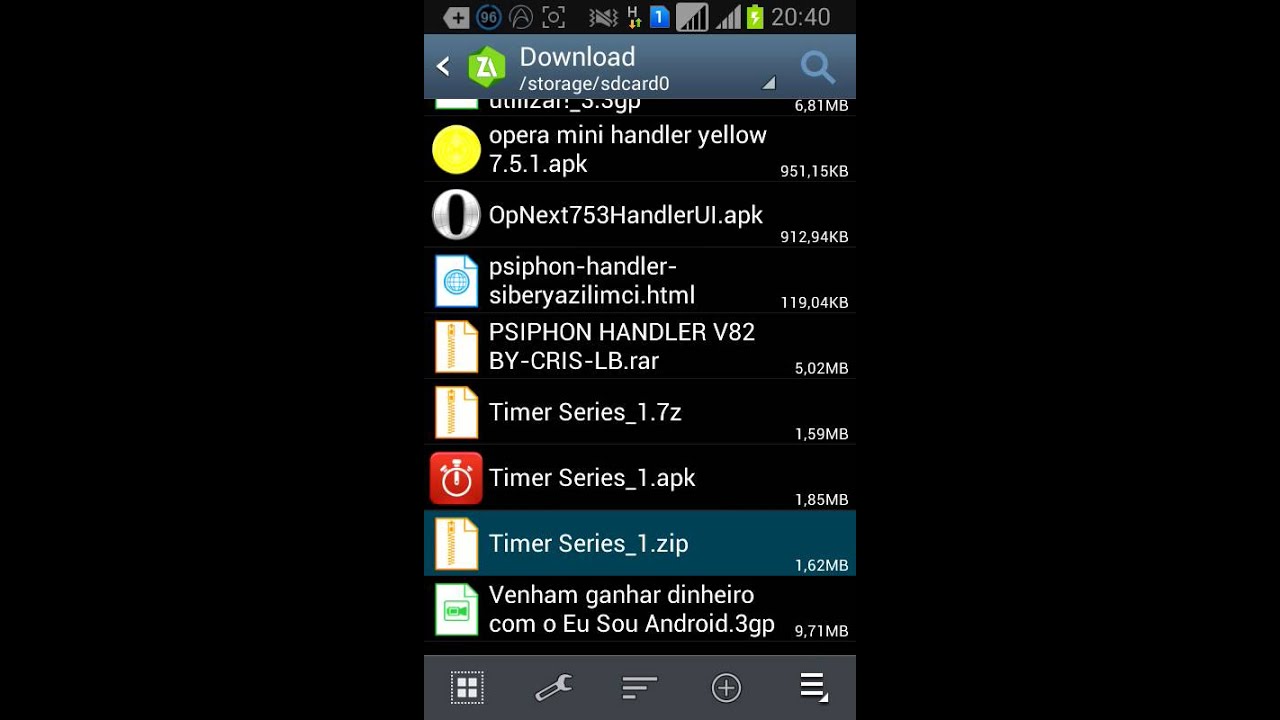1280x720 pixels.
Task: Open psiphon-handler-siberyazilimci.html file
Action: tap(592, 281)
